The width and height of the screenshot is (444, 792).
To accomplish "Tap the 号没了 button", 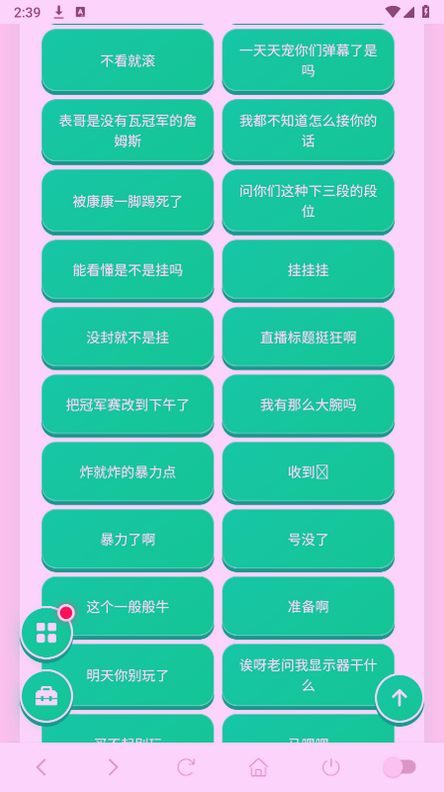I will tap(308, 539).
